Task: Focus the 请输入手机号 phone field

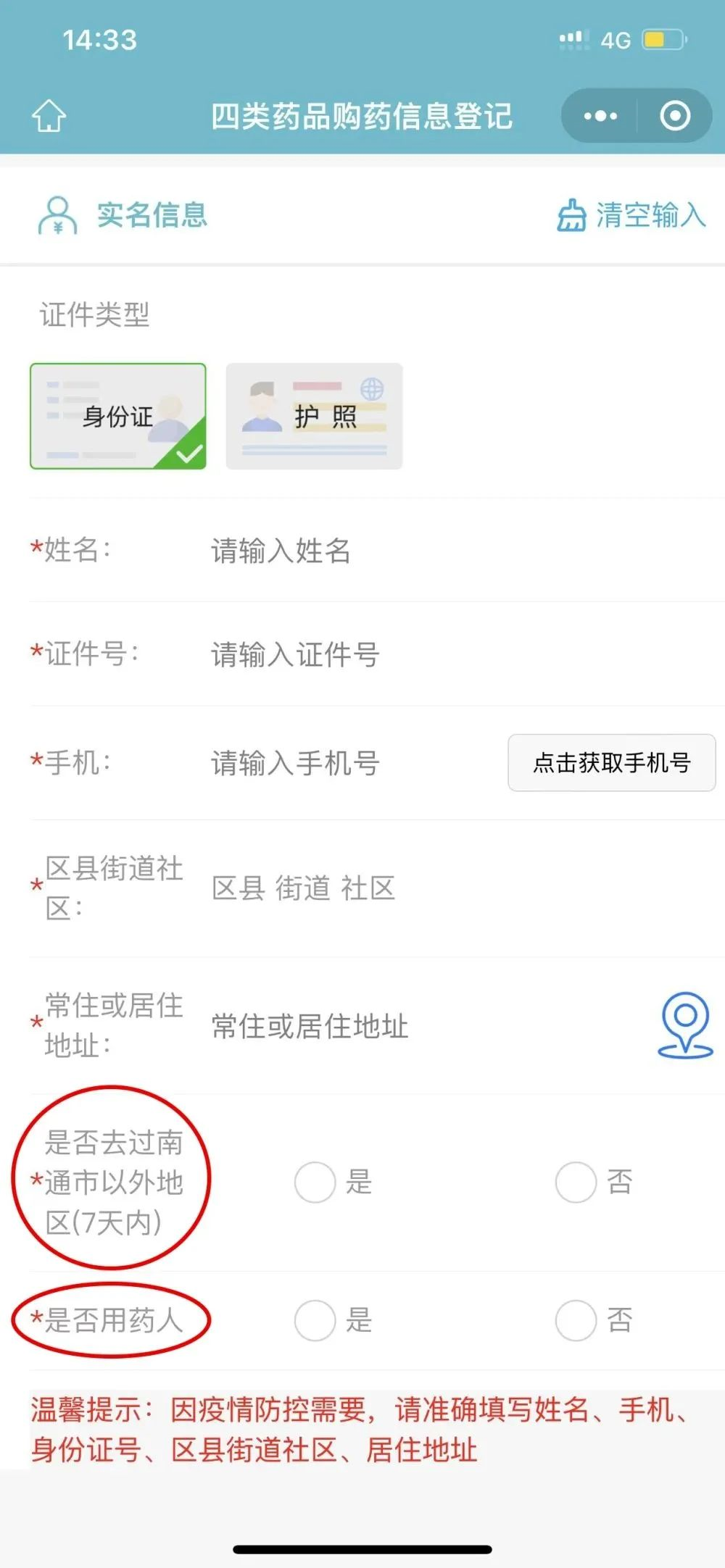Action: click(x=348, y=763)
